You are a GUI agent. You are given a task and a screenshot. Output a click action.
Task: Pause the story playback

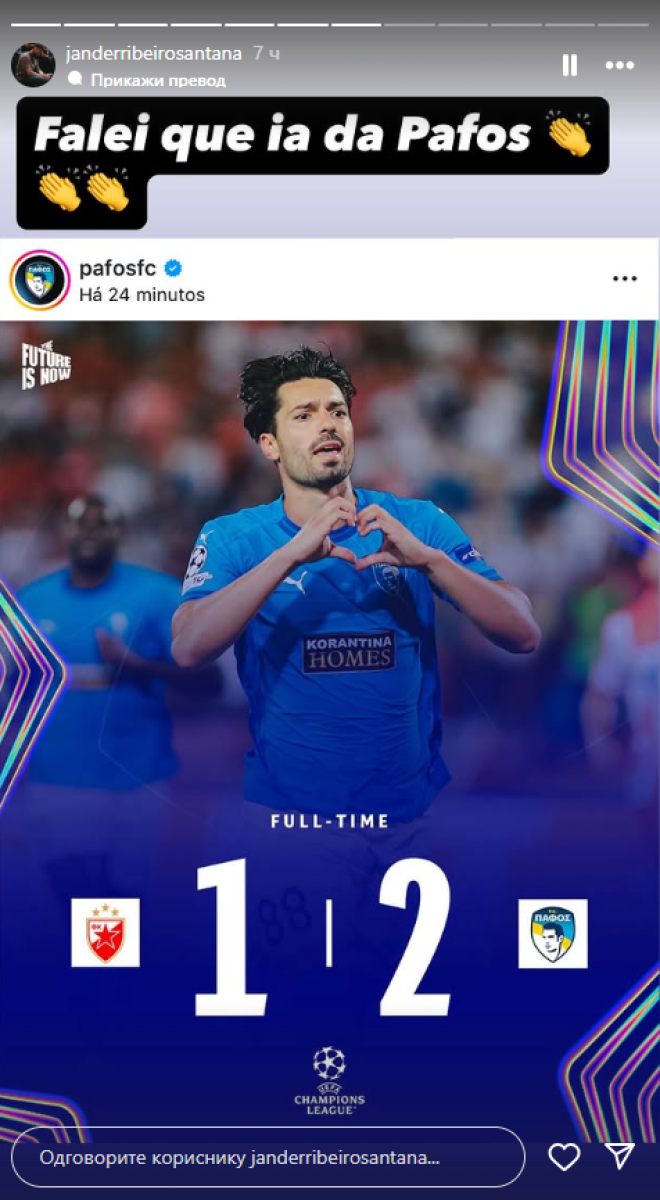(569, 65)
